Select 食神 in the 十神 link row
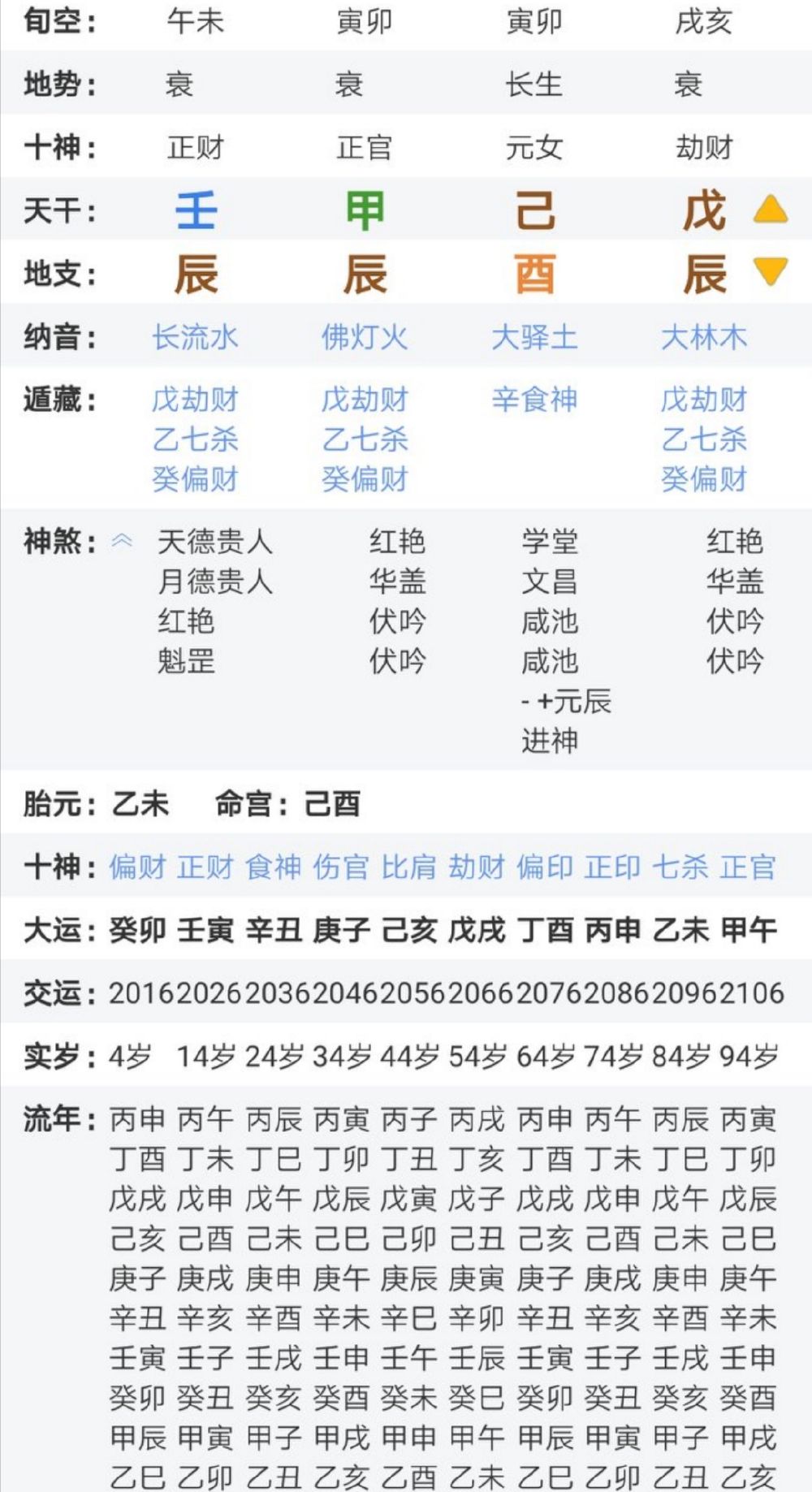812x1492 pixels. click(x=274, y=867)
